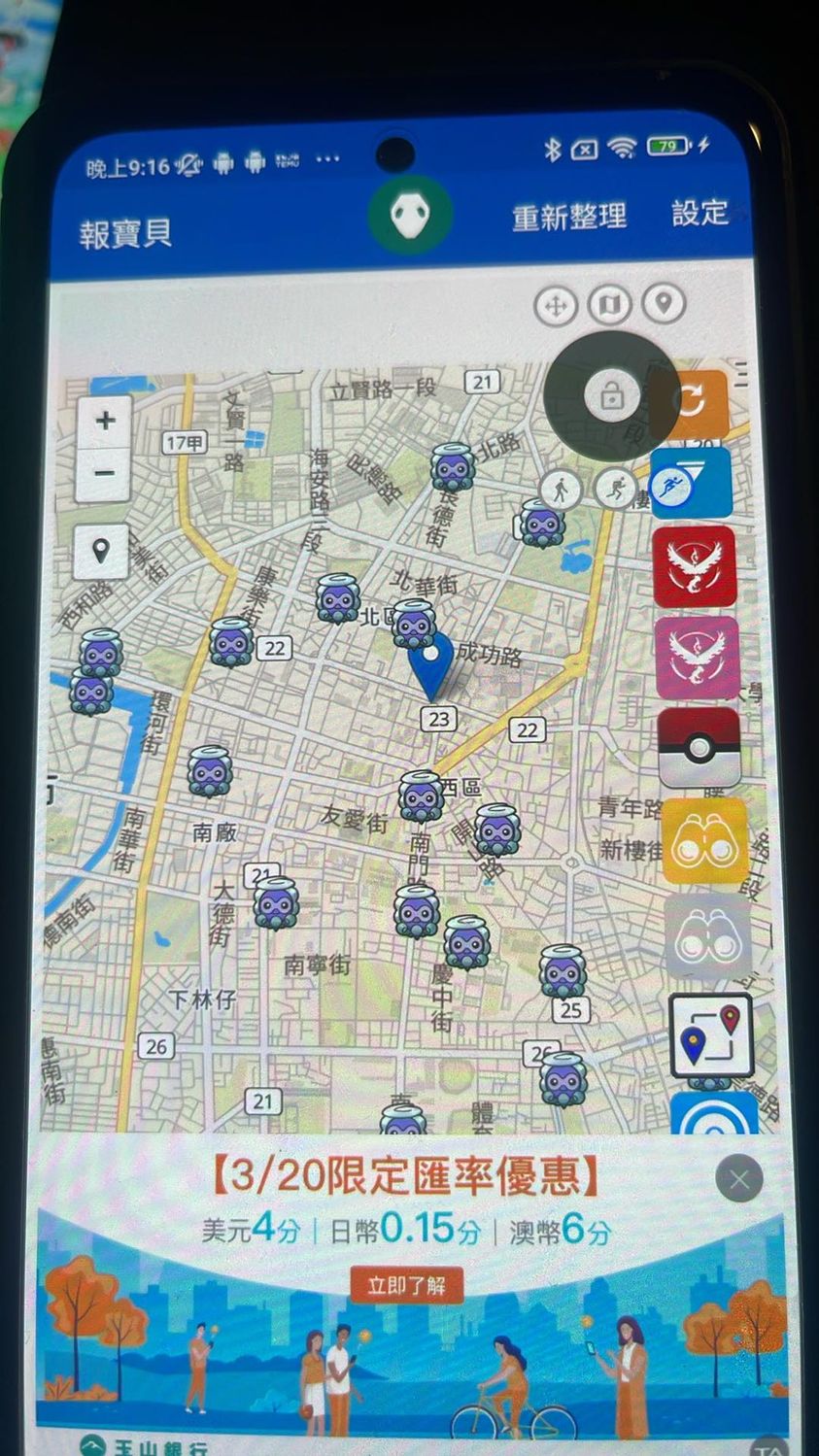Tap the Poké Ball button

coord(700,747)
